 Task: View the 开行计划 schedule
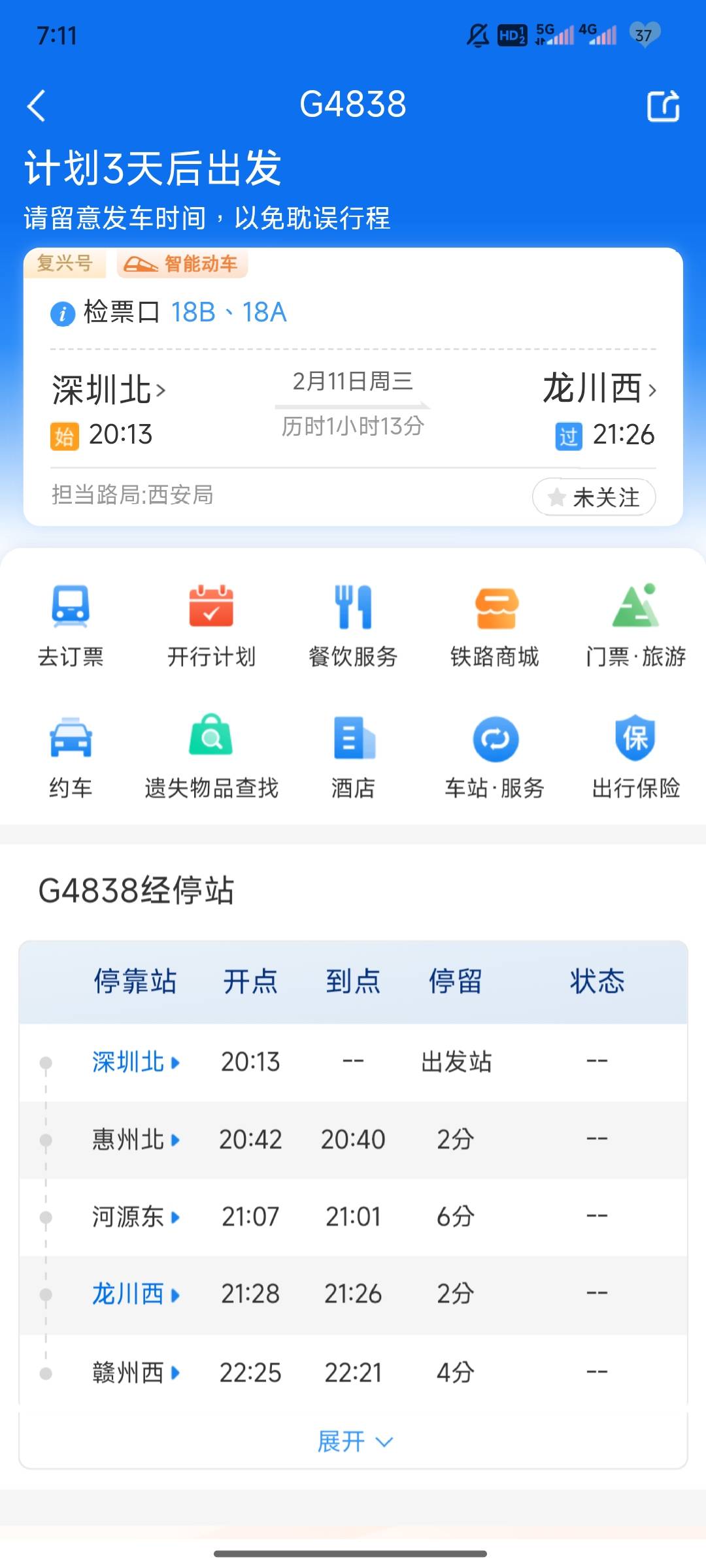click(211, 625)
